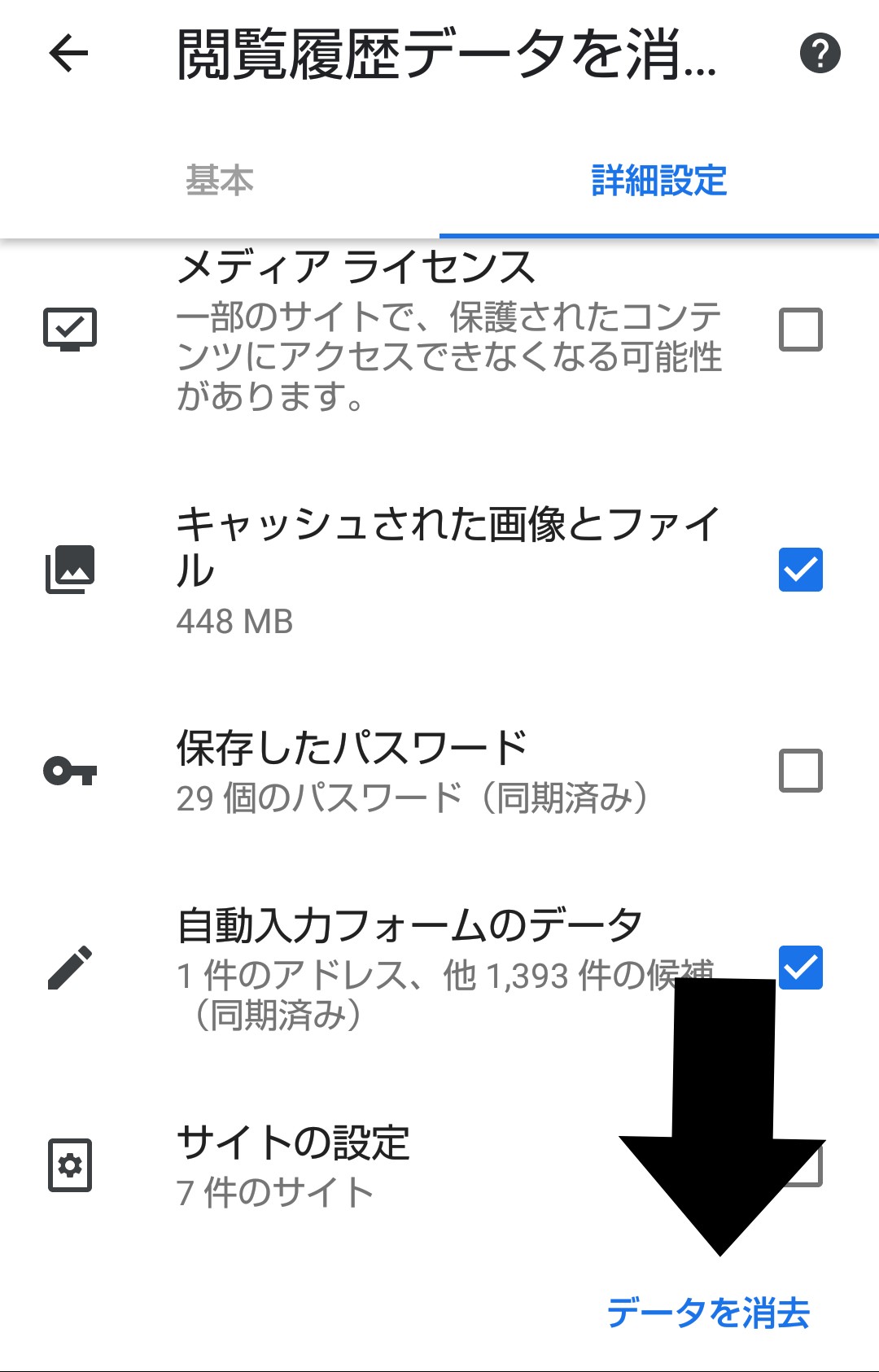The width and height of the screenshot is (879, 1372).
Task: Open the help question mark icon
Action: click(x=820, y=55)
